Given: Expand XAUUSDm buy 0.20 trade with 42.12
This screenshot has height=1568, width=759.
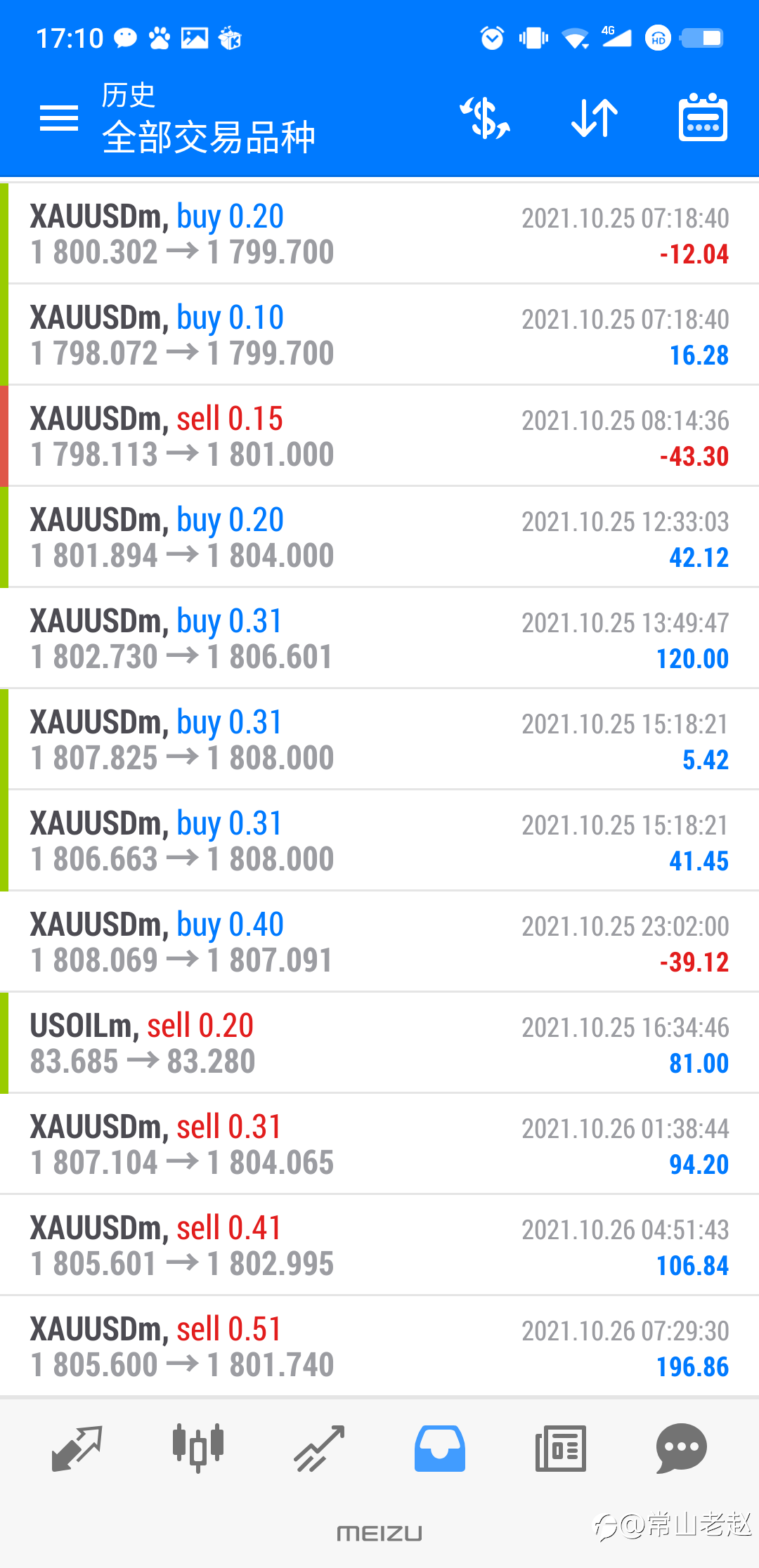Looking at the screenshot, I should click(x=379, y=537).
